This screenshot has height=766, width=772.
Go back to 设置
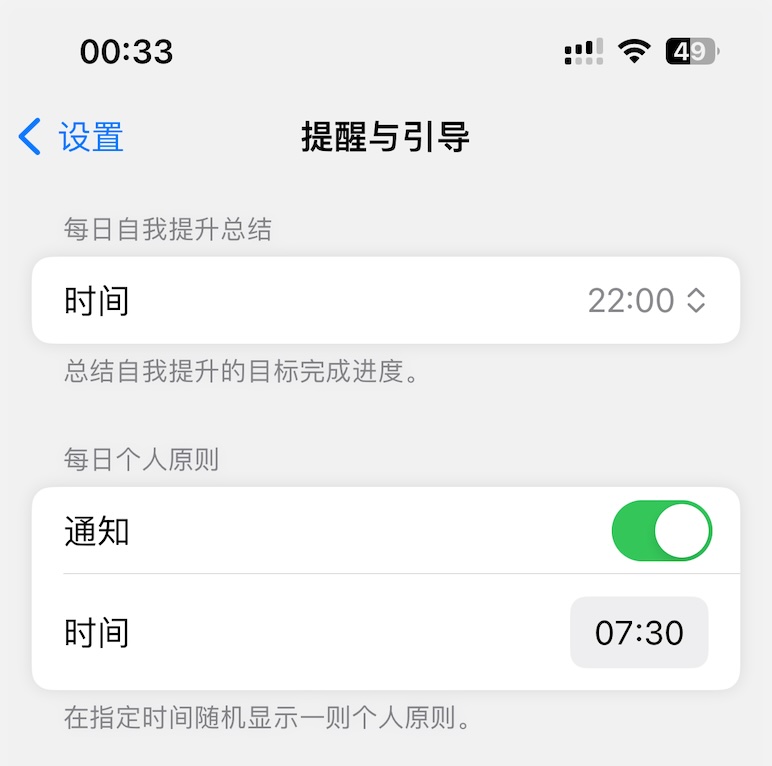[72, 137]
